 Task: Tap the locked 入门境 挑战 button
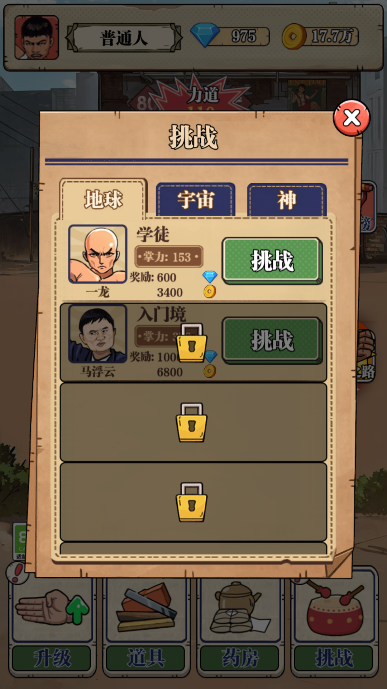(x=272, y=340)
